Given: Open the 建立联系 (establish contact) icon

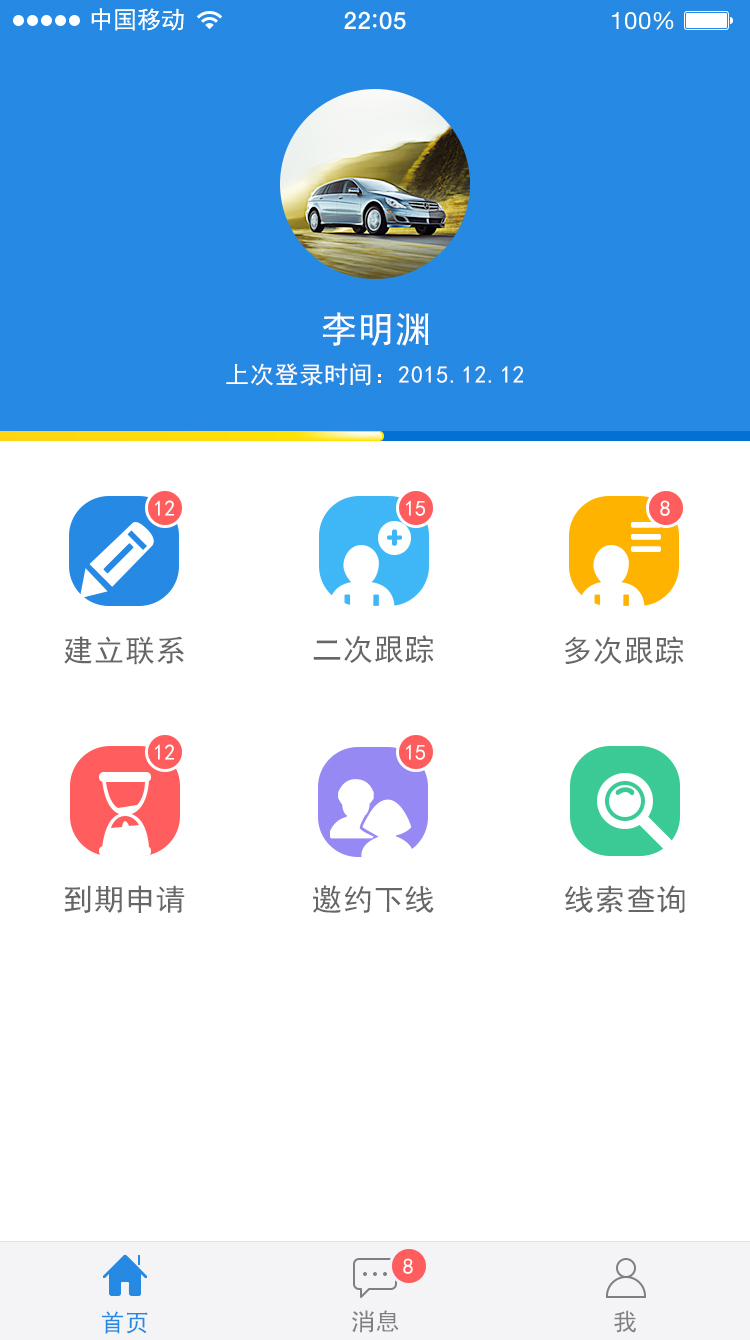Looking at the screenshot, I should (x=123, y=551).
